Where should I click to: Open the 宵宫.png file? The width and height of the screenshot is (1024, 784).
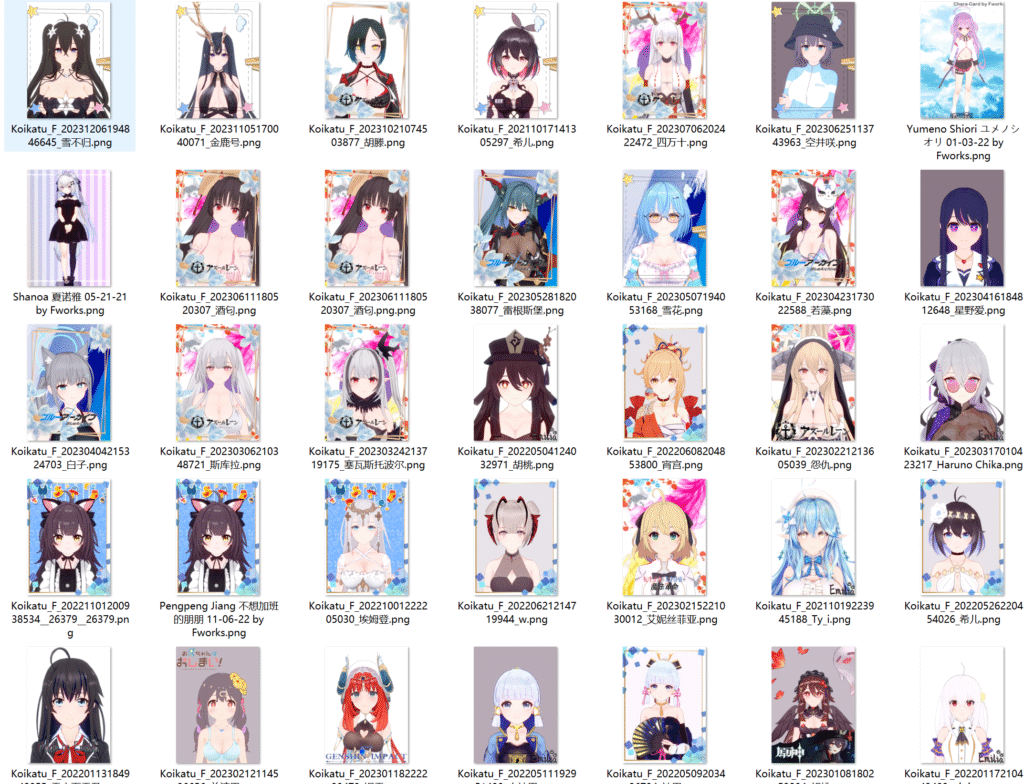click(665, 383)
